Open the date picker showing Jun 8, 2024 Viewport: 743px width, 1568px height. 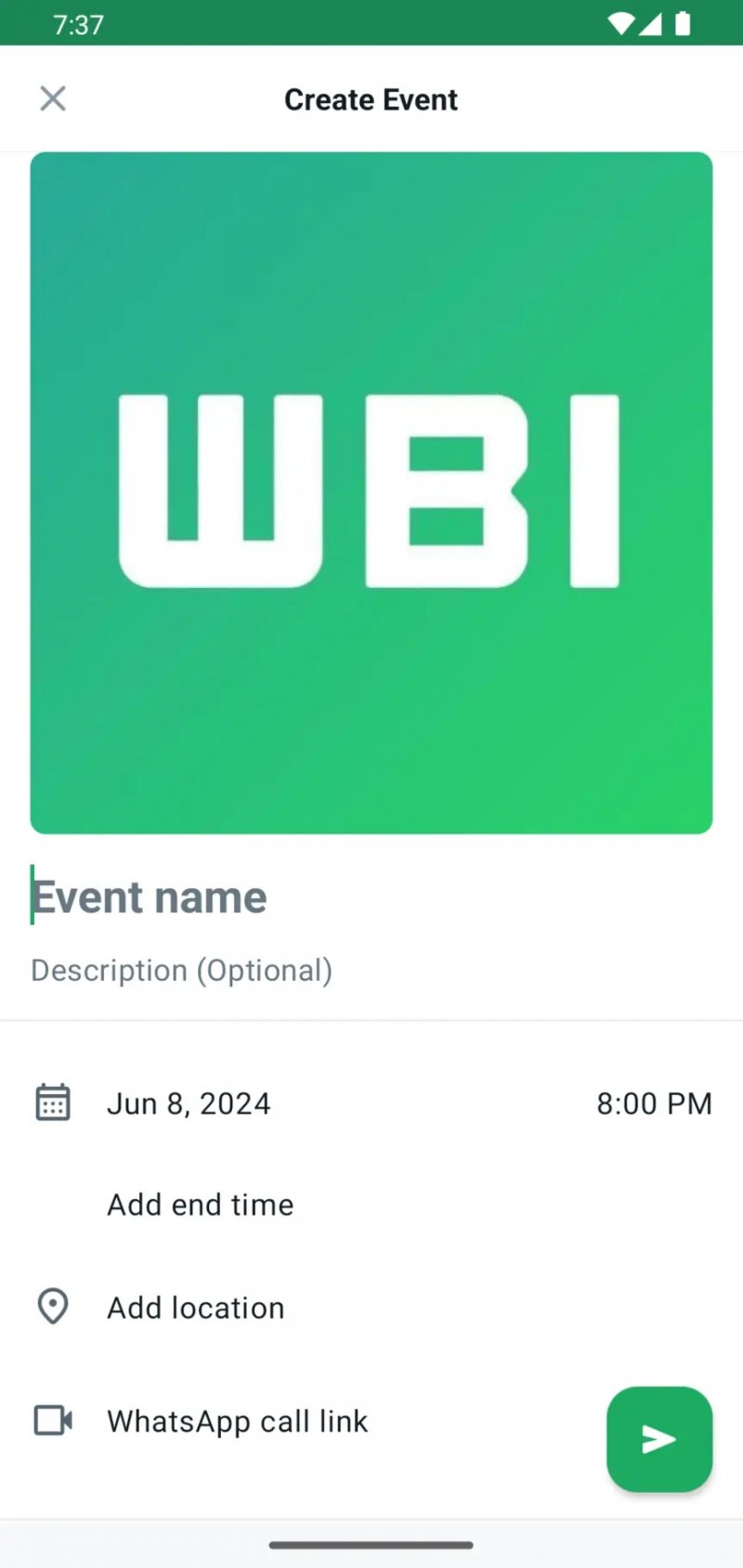(x=189, y=1103)
